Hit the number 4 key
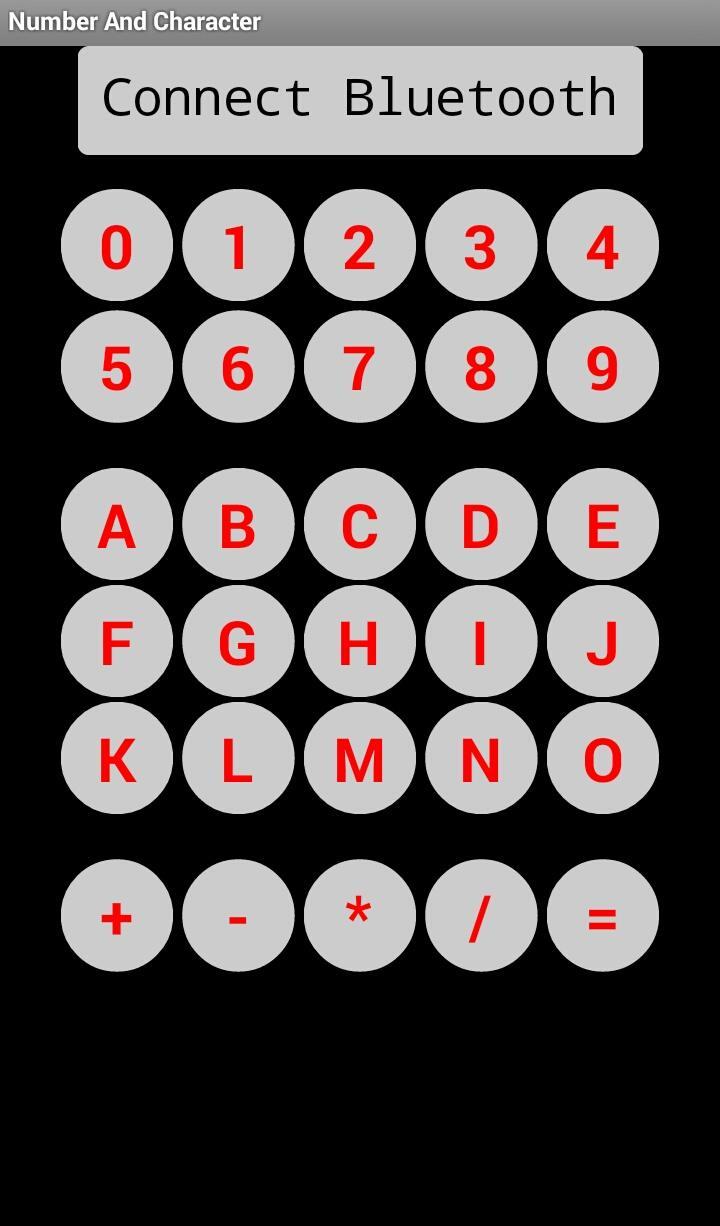Image resolution: width=720 pixels, height=1226 pixels. [602, 246]
